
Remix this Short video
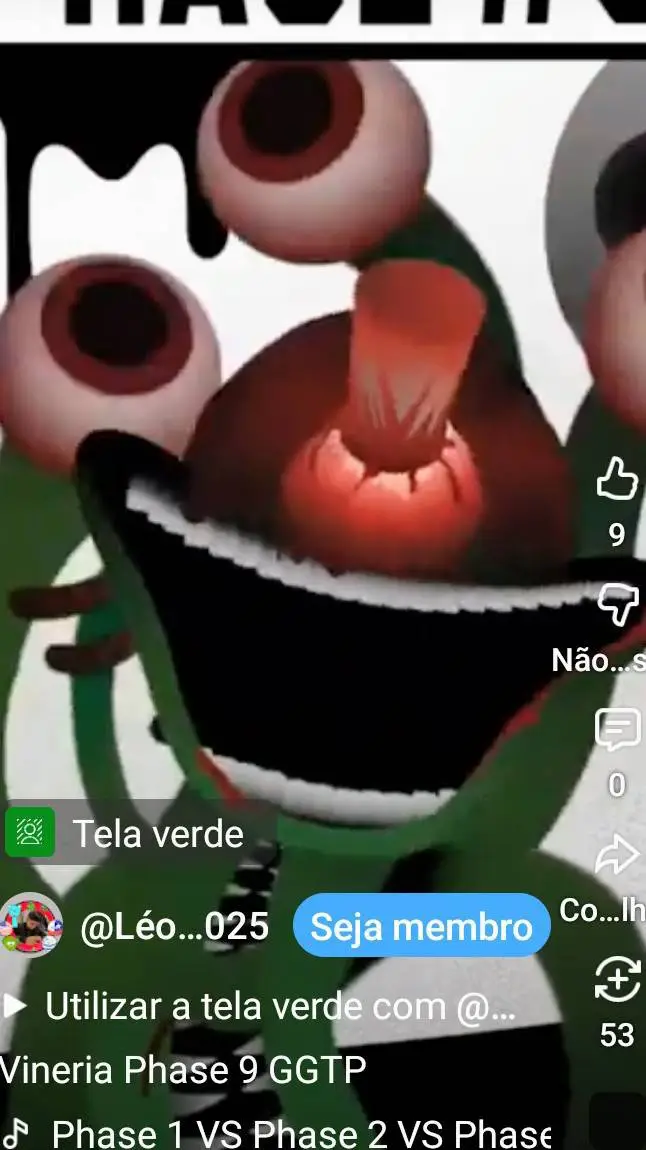pos(616,981)
